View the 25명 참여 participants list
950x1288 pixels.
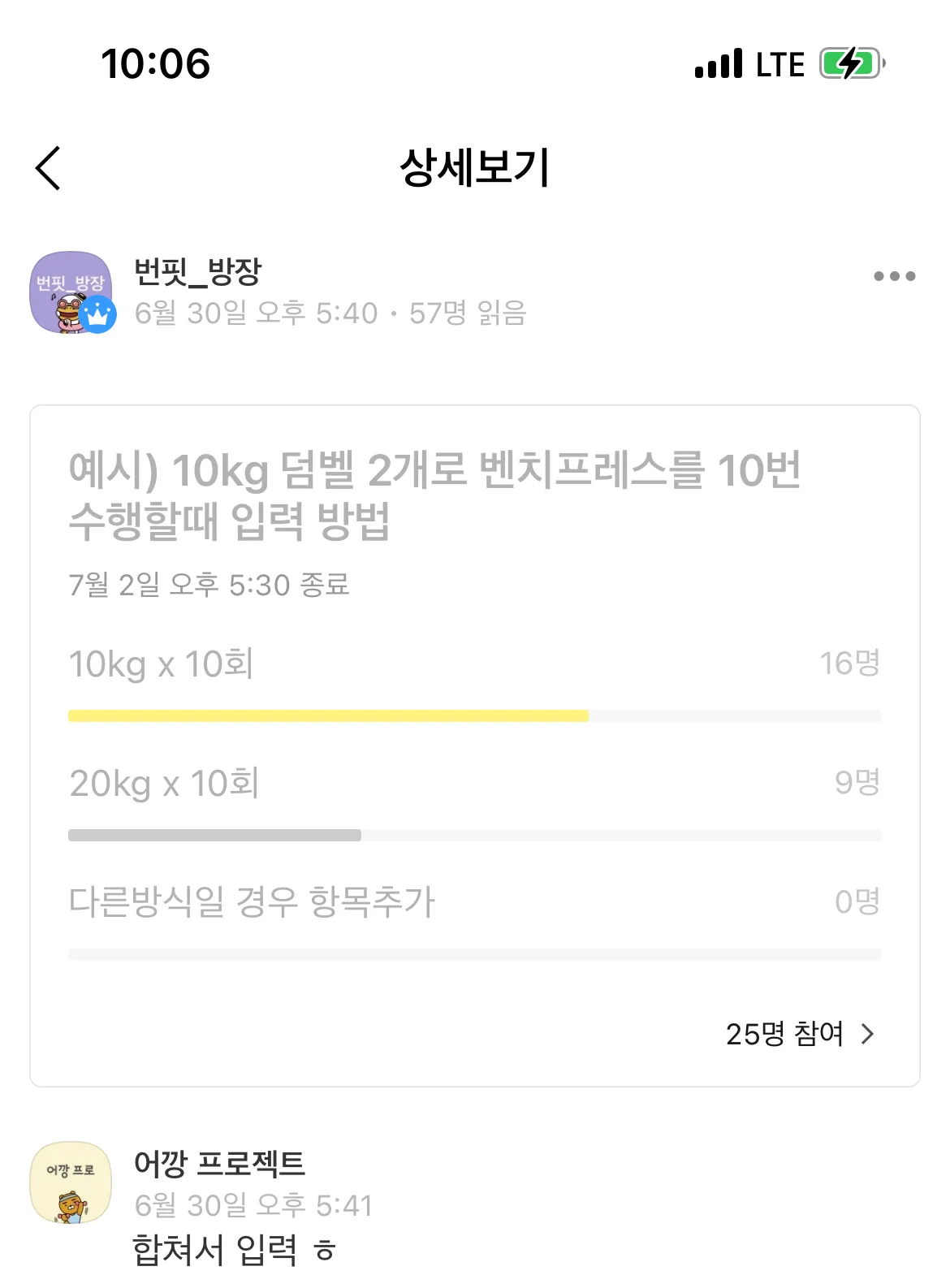(x=799, y=1034)
